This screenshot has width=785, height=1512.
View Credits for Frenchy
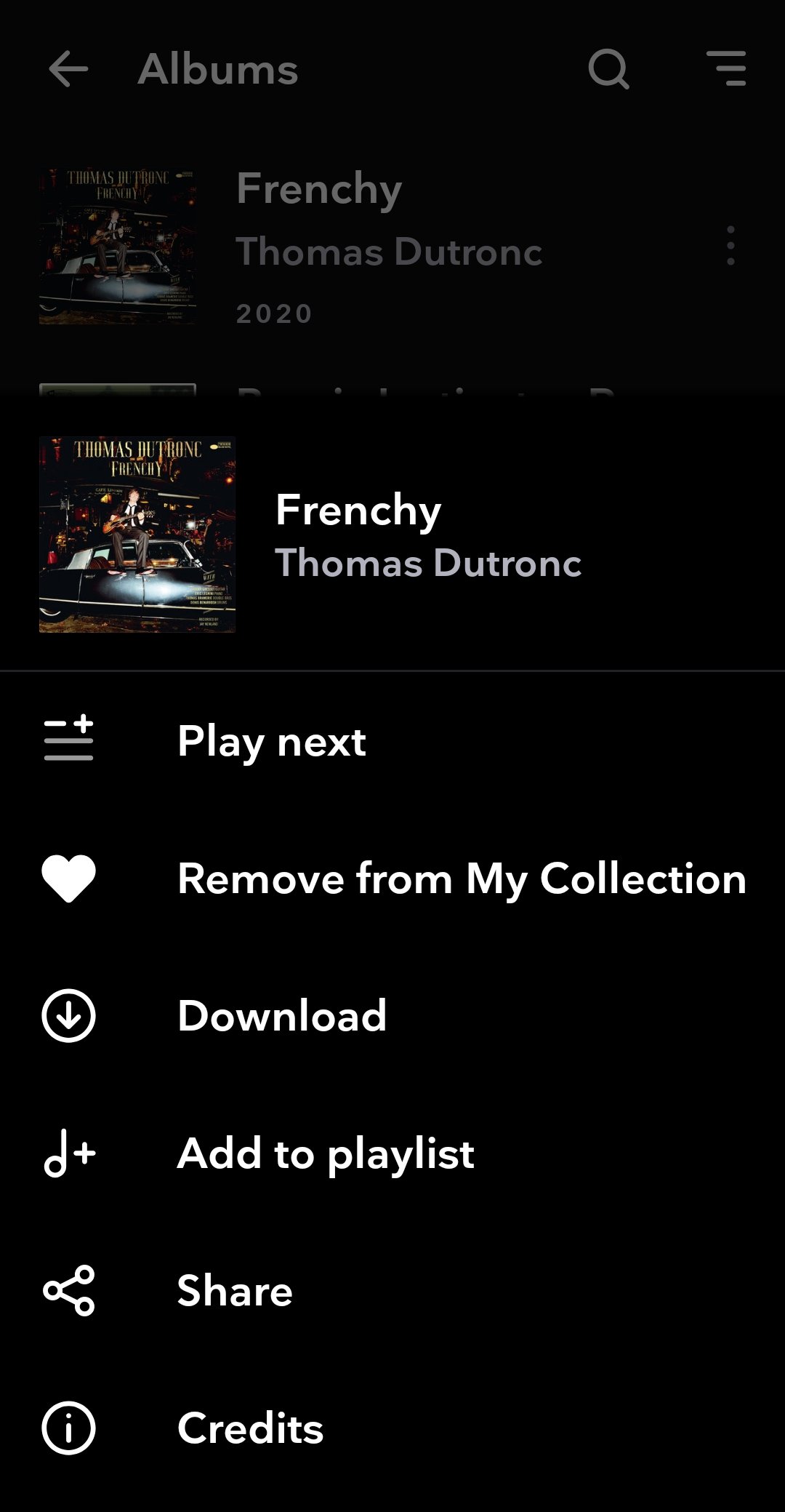(250, 1428)
